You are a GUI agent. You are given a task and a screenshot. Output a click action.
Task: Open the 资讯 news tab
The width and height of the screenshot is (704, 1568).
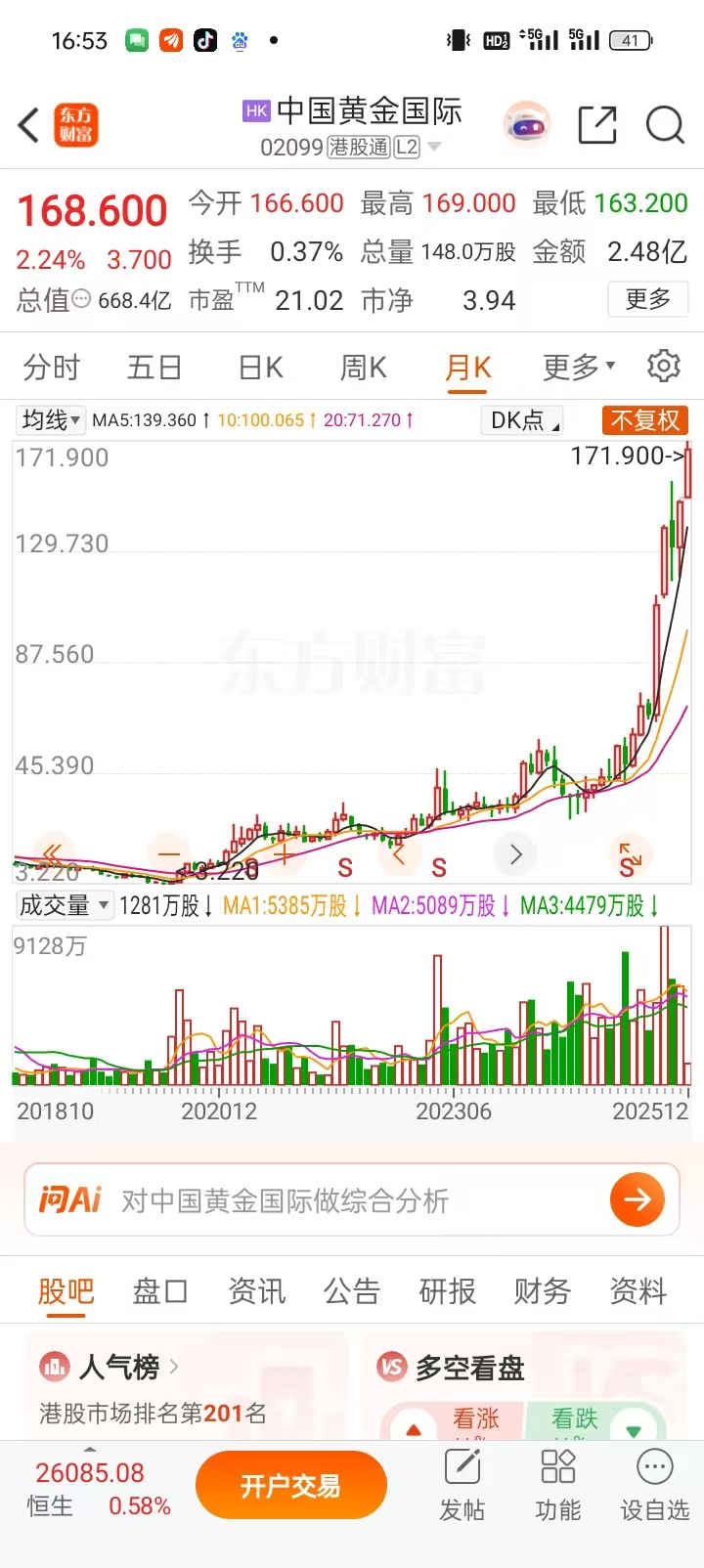click(x=256, y=1291)
